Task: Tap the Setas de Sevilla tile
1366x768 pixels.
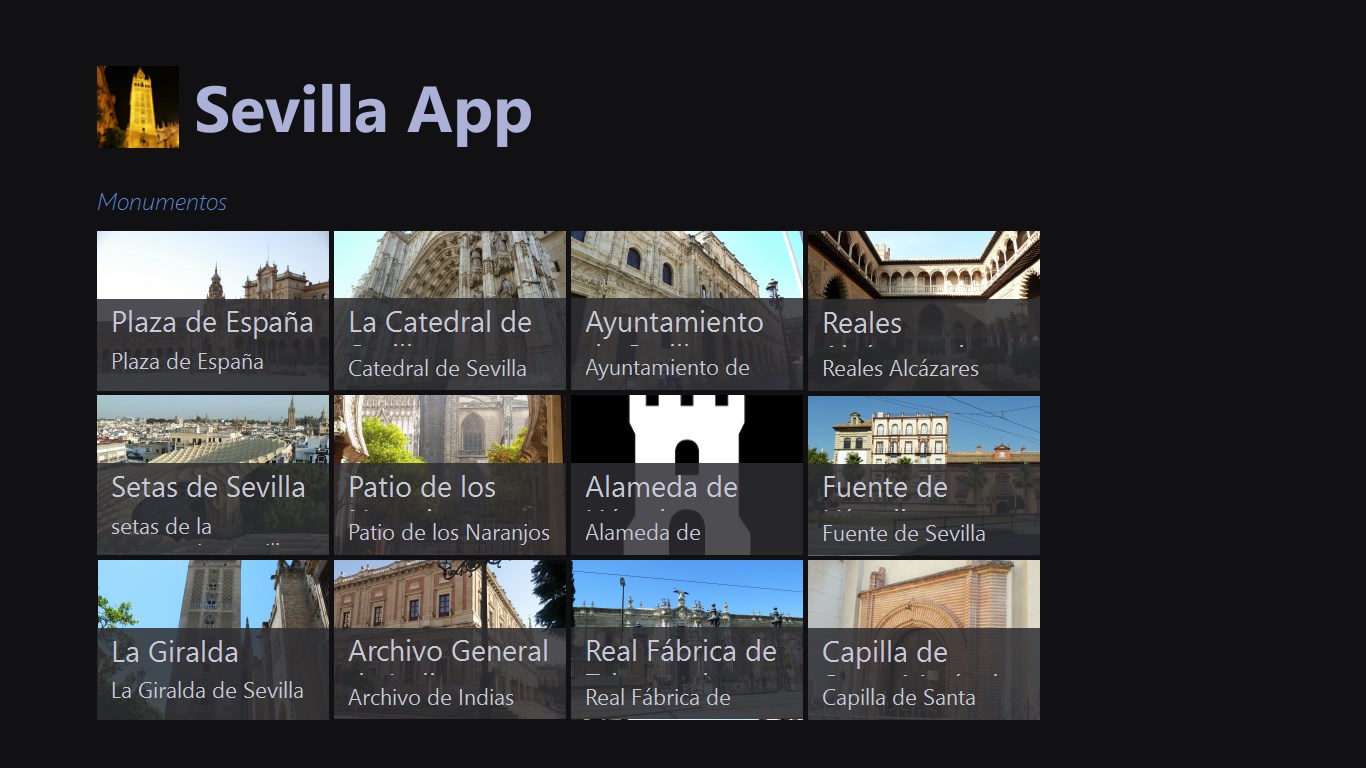Action: coord(213,475)
